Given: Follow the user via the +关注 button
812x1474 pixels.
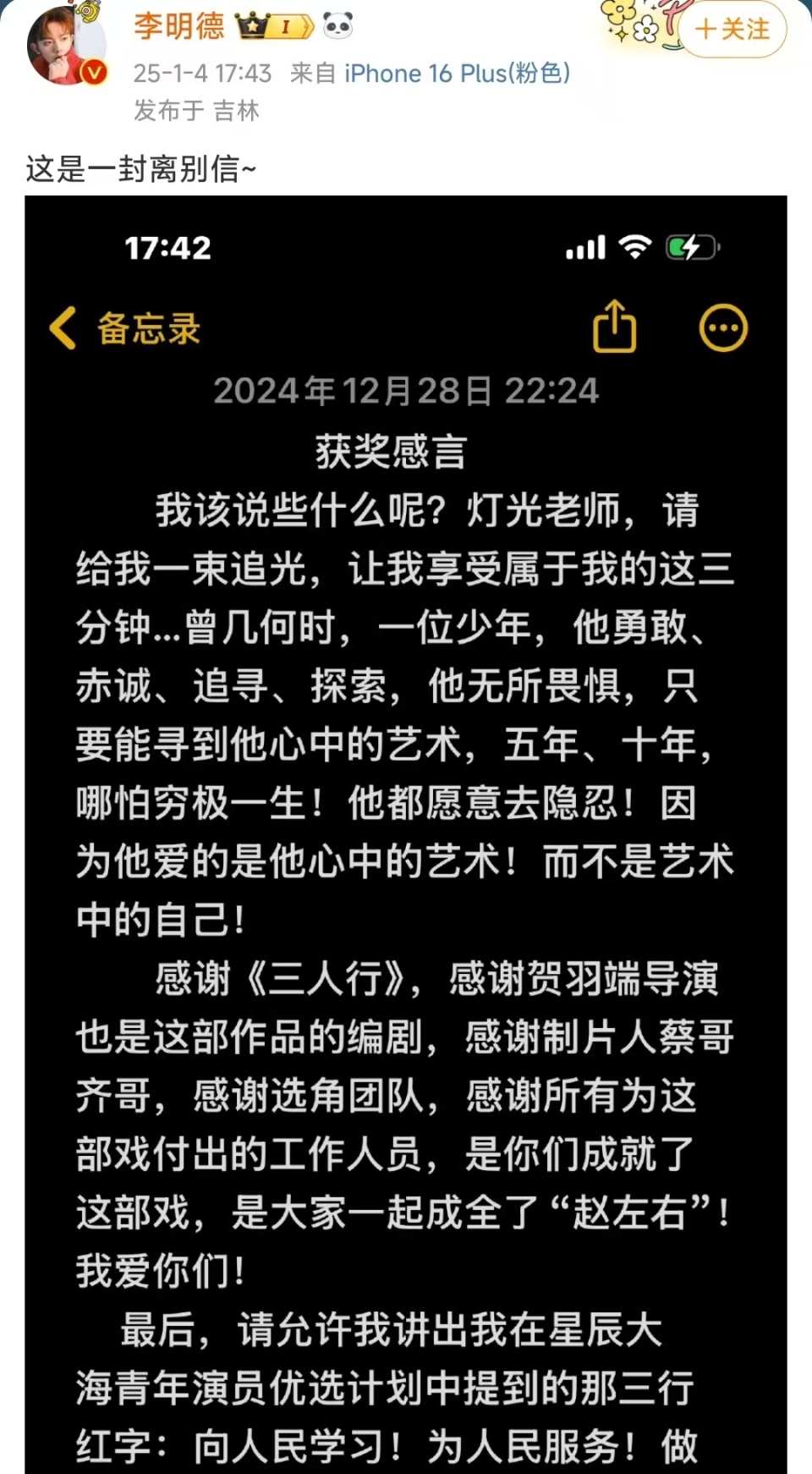Looking at the screenshot, I should tap(731, 29).
